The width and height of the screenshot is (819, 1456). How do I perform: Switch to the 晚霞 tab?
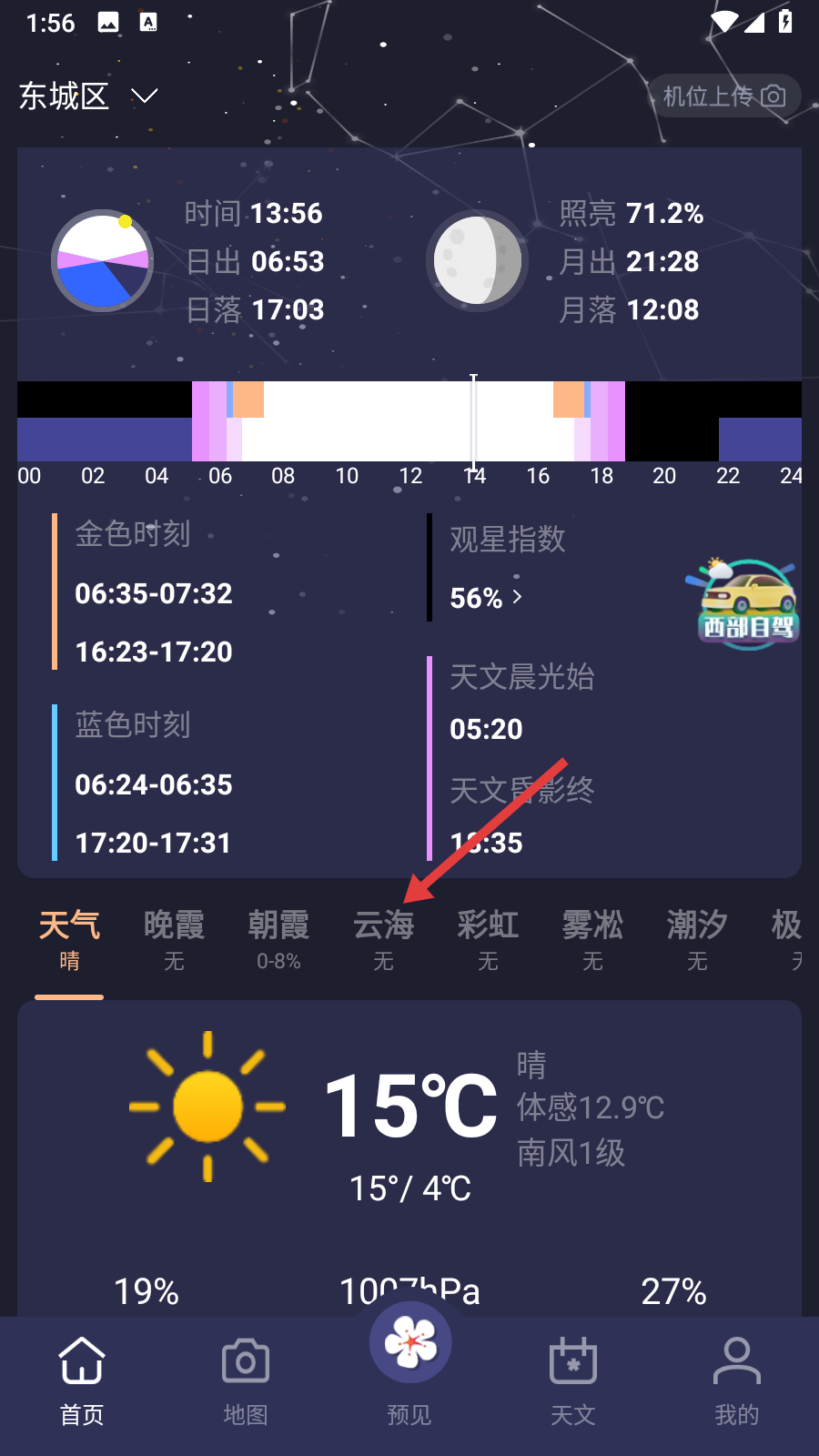click(x=174, y=940)
